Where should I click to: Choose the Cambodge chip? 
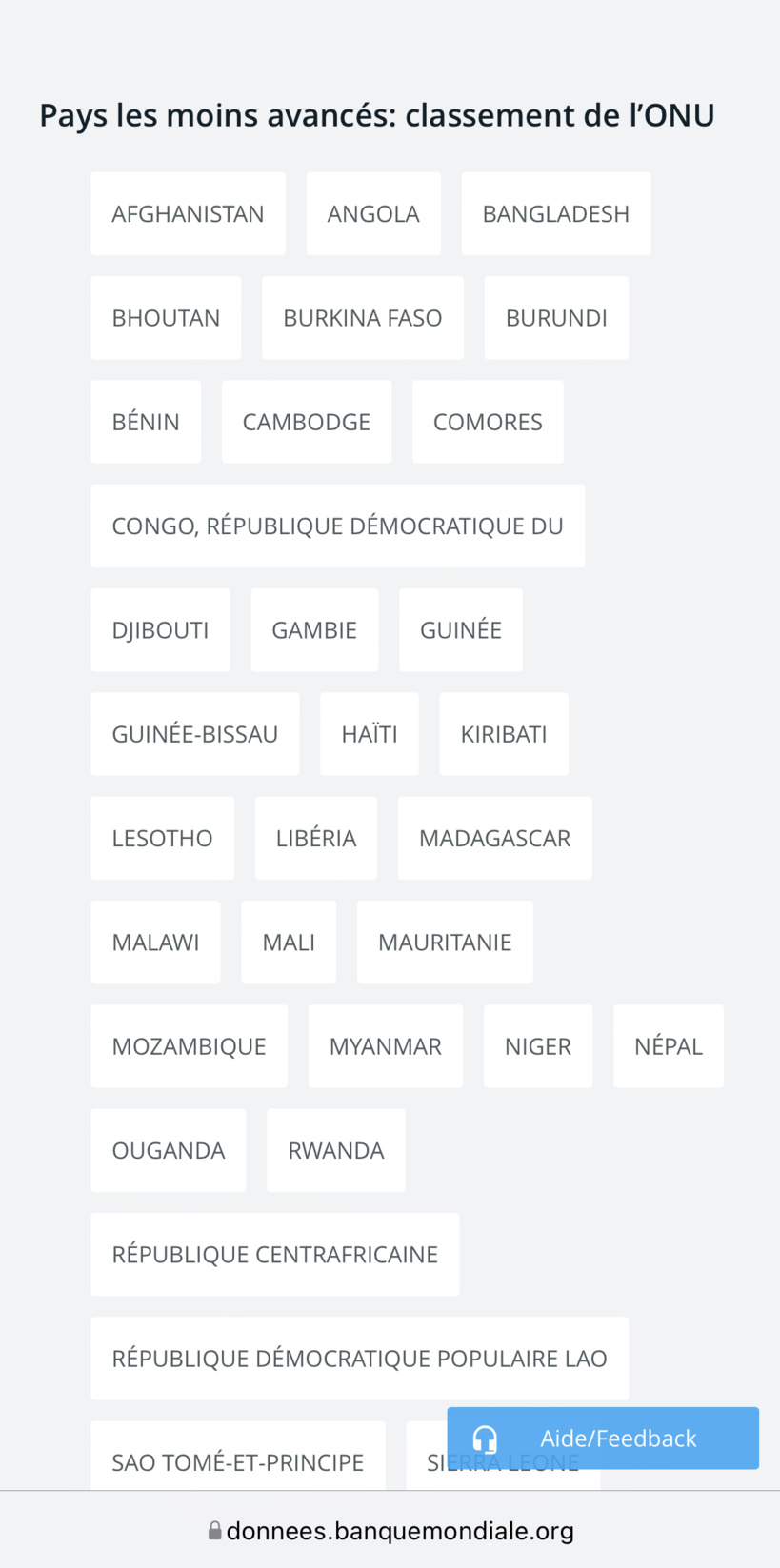click(x=306, y=422)
